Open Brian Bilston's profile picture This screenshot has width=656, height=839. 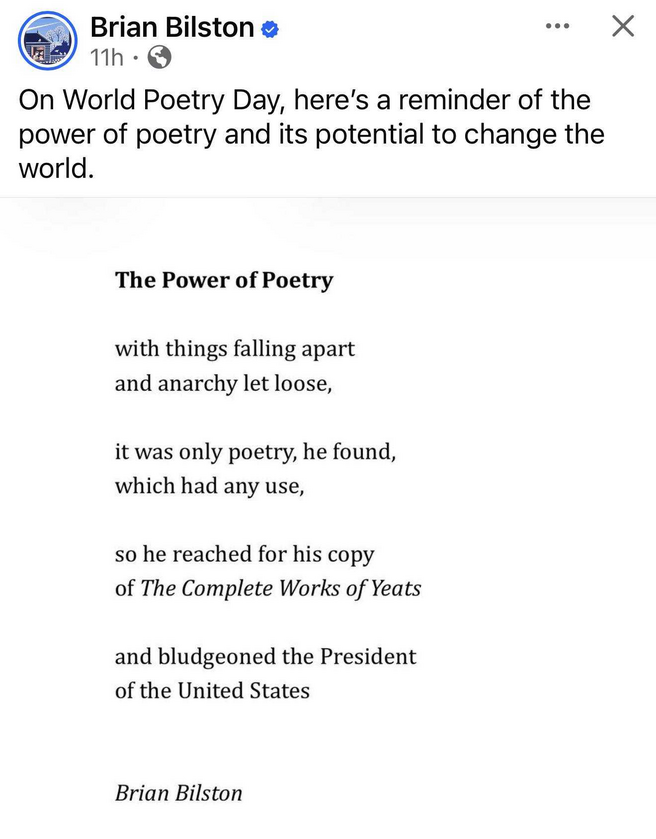(47, 43)
